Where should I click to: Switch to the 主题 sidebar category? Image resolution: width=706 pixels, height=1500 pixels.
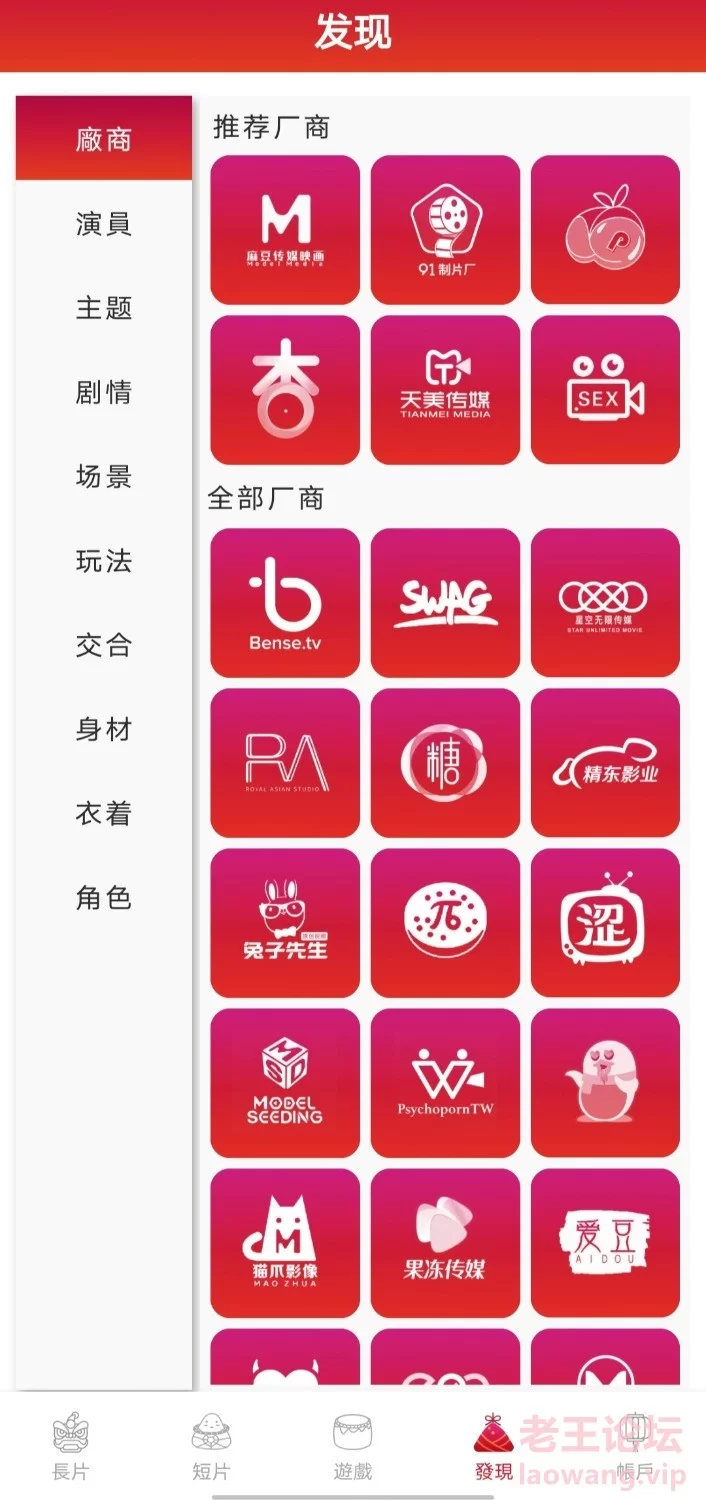pyautogui.click(x=104, y=307)
